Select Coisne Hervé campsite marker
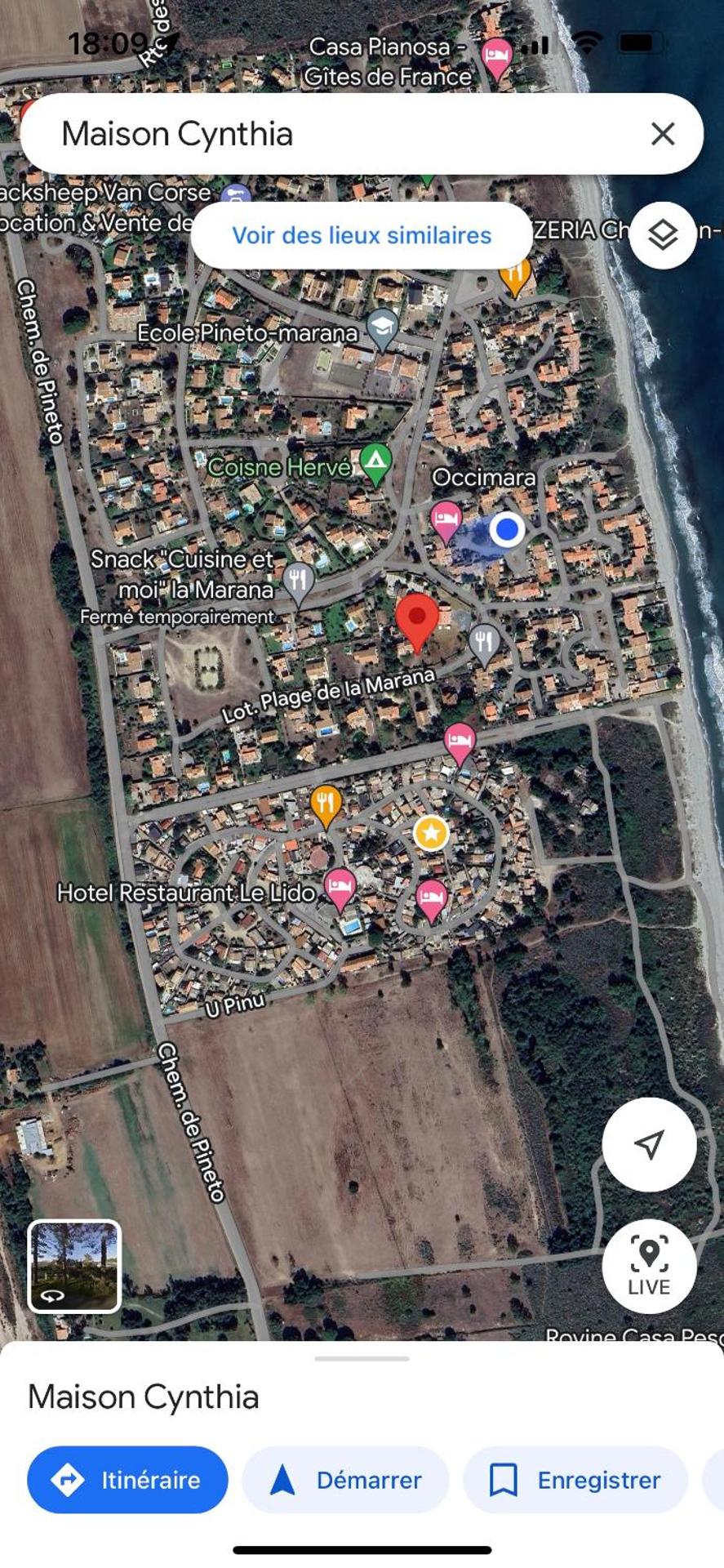This screenshot has width=724, height=1568. click(375, 462)
